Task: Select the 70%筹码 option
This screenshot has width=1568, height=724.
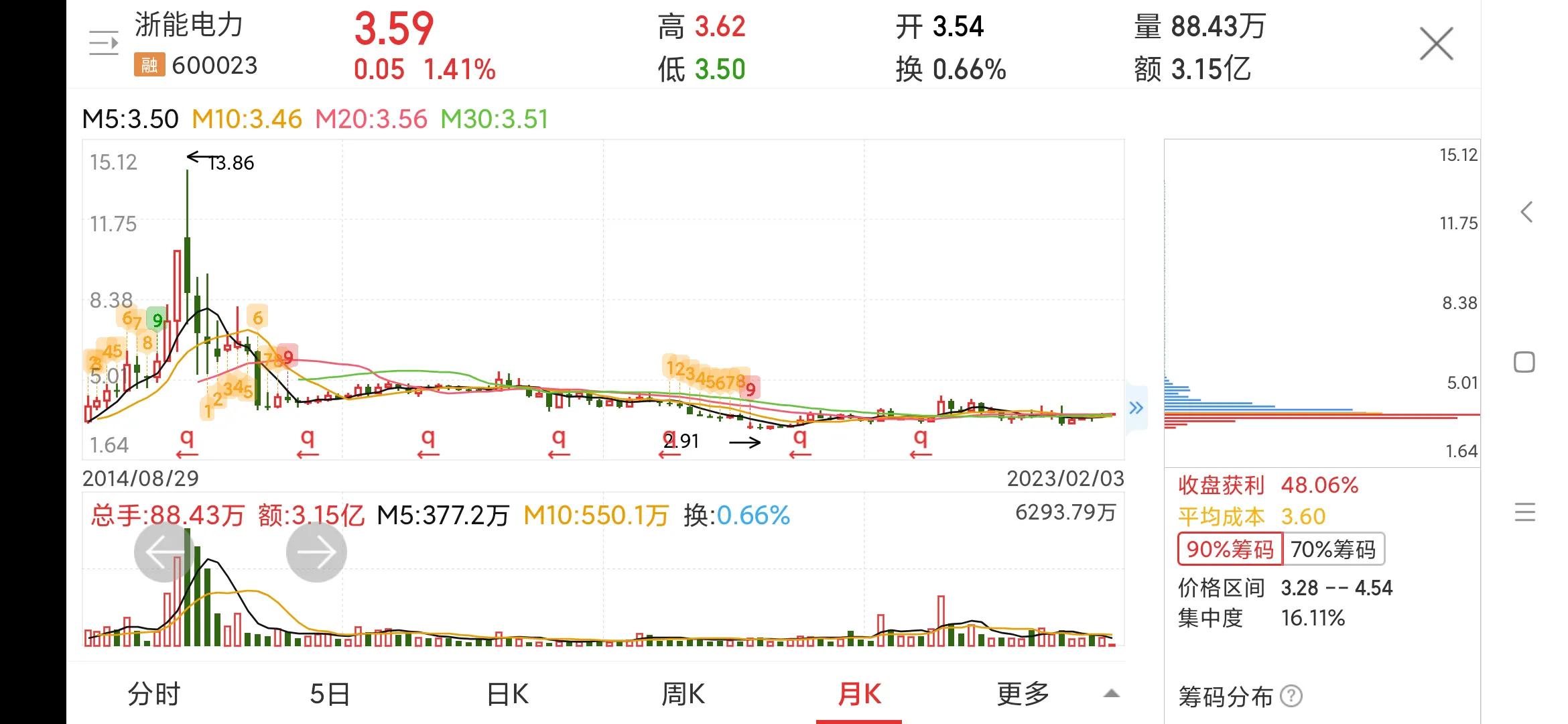Action: coord(1333,549)
